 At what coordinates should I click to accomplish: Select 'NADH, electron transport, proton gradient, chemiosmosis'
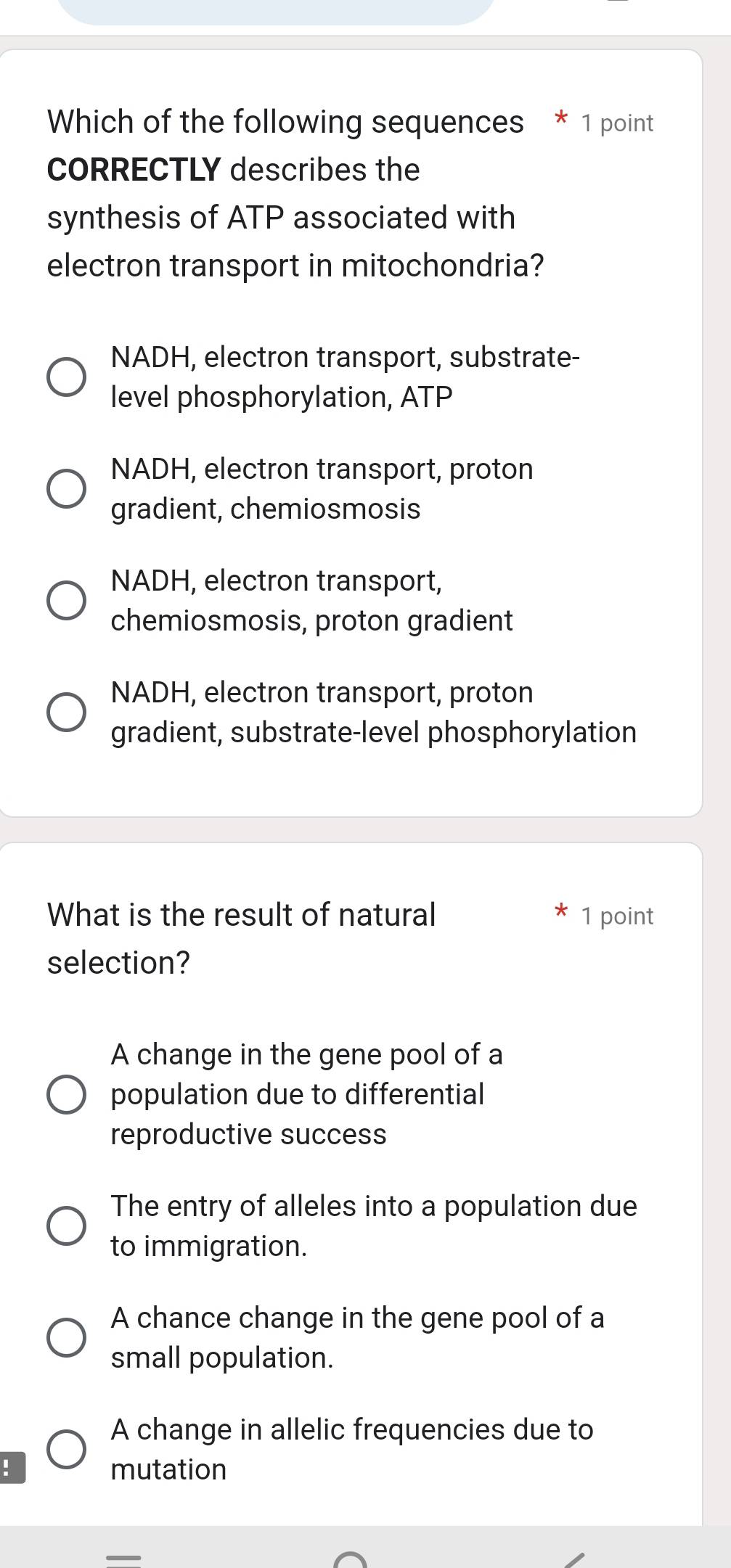click(68, 488)
